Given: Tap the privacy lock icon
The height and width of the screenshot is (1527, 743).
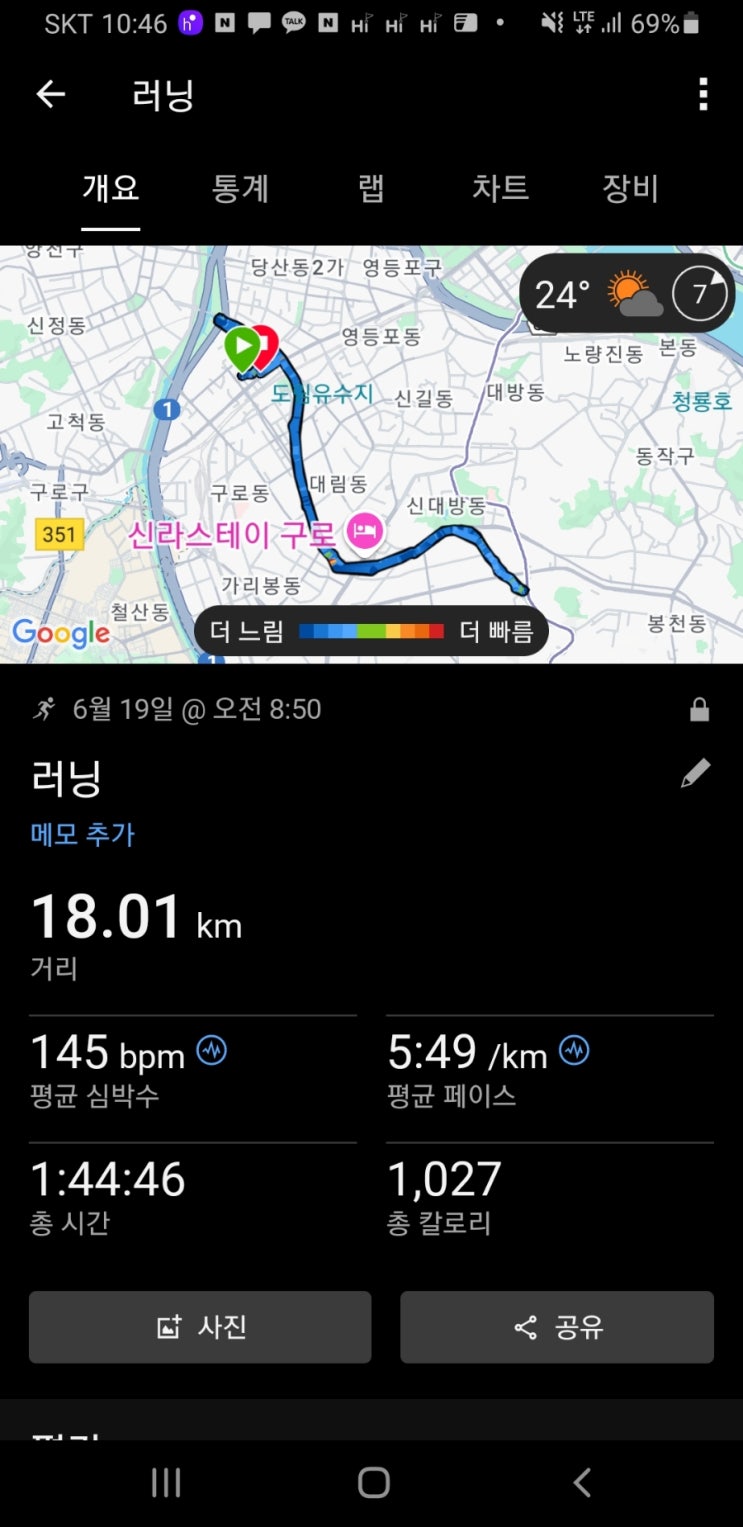Looking at the screenshot, I should 699,710.
